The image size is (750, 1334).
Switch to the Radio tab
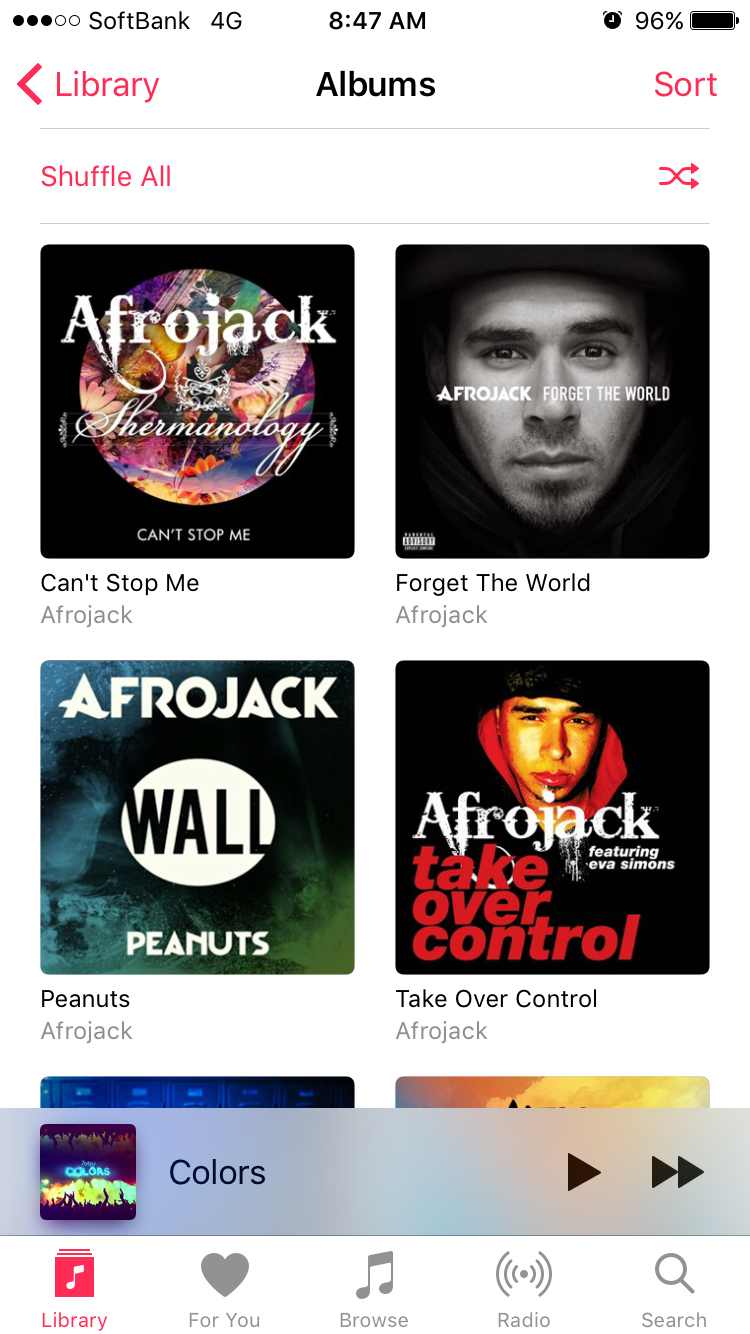coord(524,1290)
